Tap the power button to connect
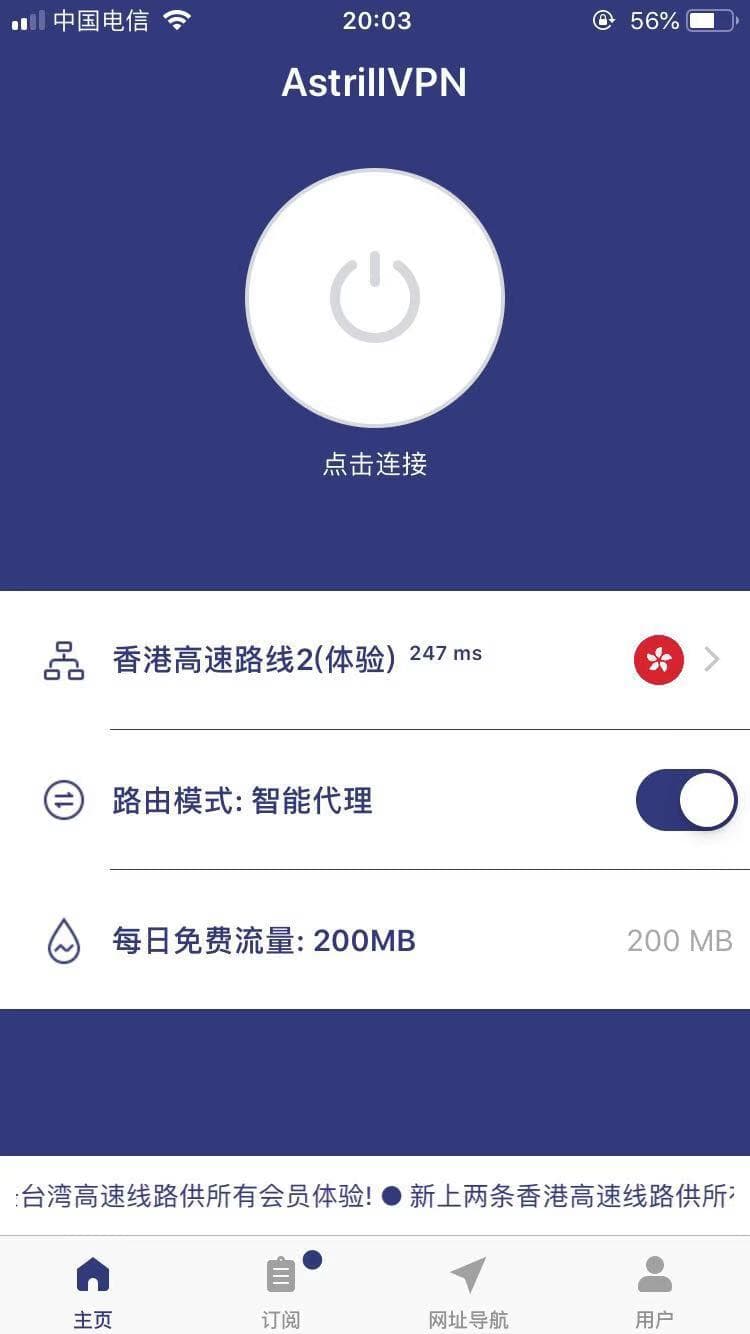Image resolution: width=750 pixels, height=1334 pixels. (375, 297)
